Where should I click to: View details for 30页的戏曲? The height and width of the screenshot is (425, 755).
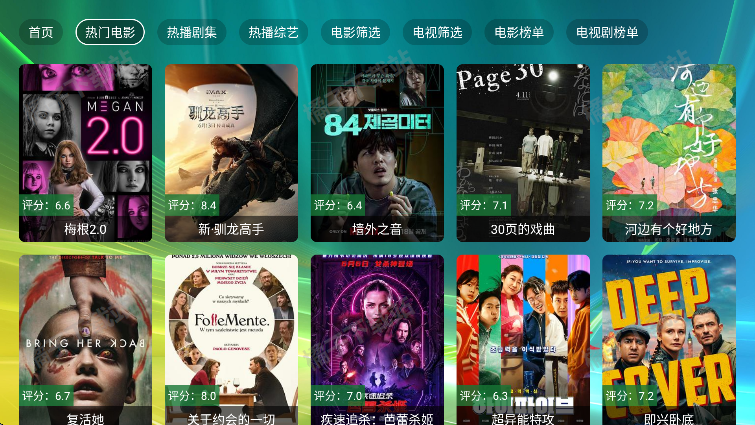pos(523,150)
